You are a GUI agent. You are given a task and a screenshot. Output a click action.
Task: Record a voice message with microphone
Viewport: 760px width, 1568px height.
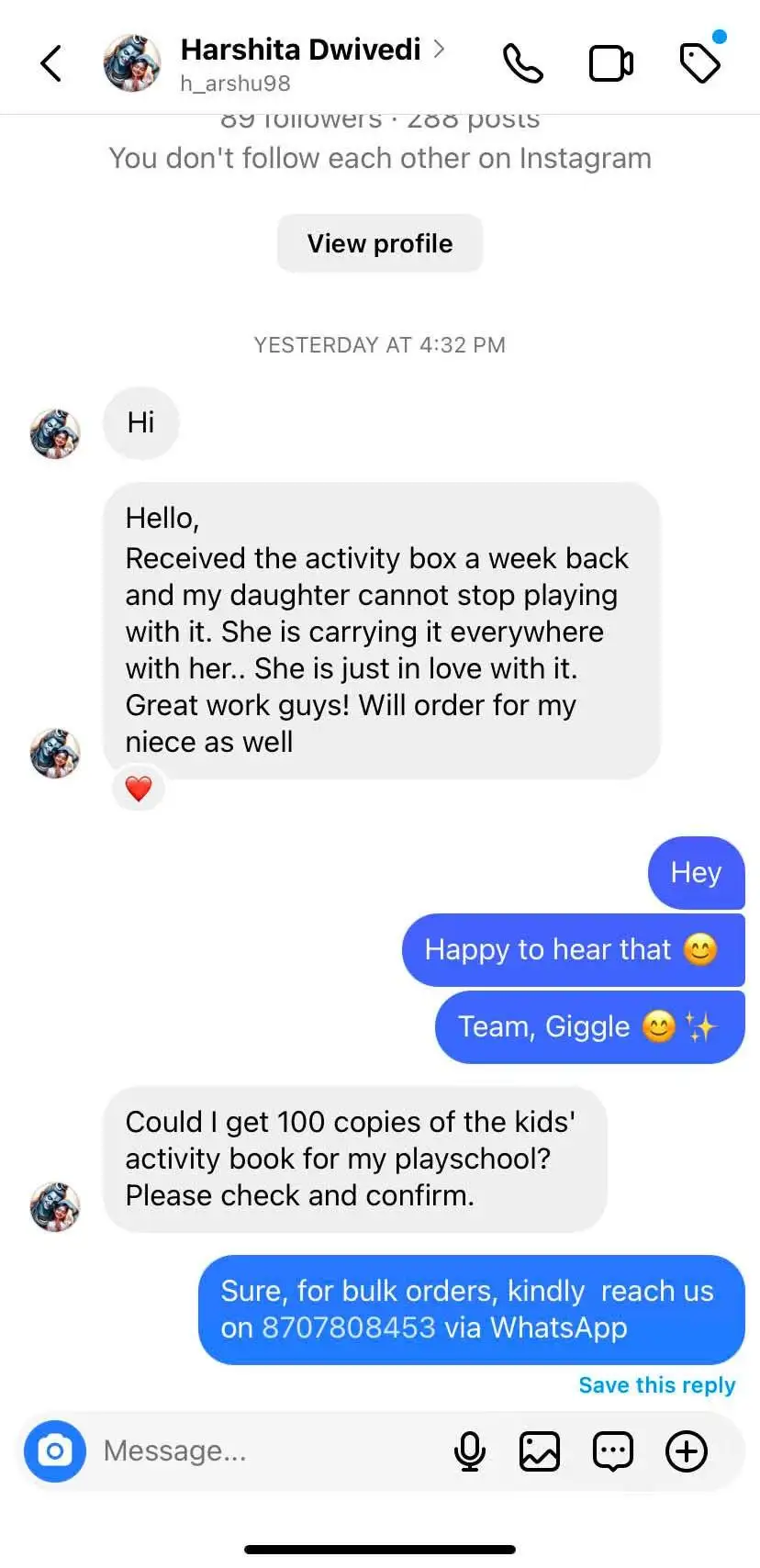(470, 1451)
